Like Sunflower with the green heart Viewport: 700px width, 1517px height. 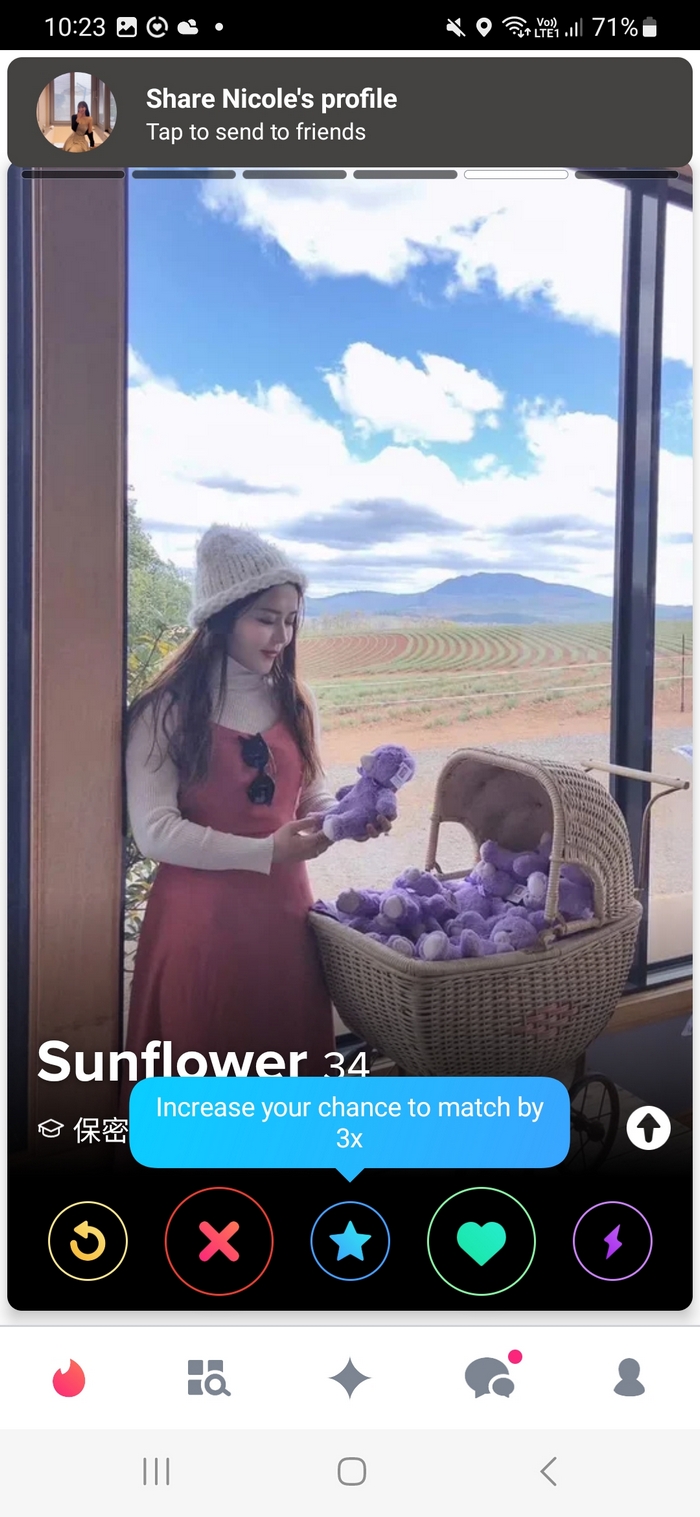[481, 1241]
